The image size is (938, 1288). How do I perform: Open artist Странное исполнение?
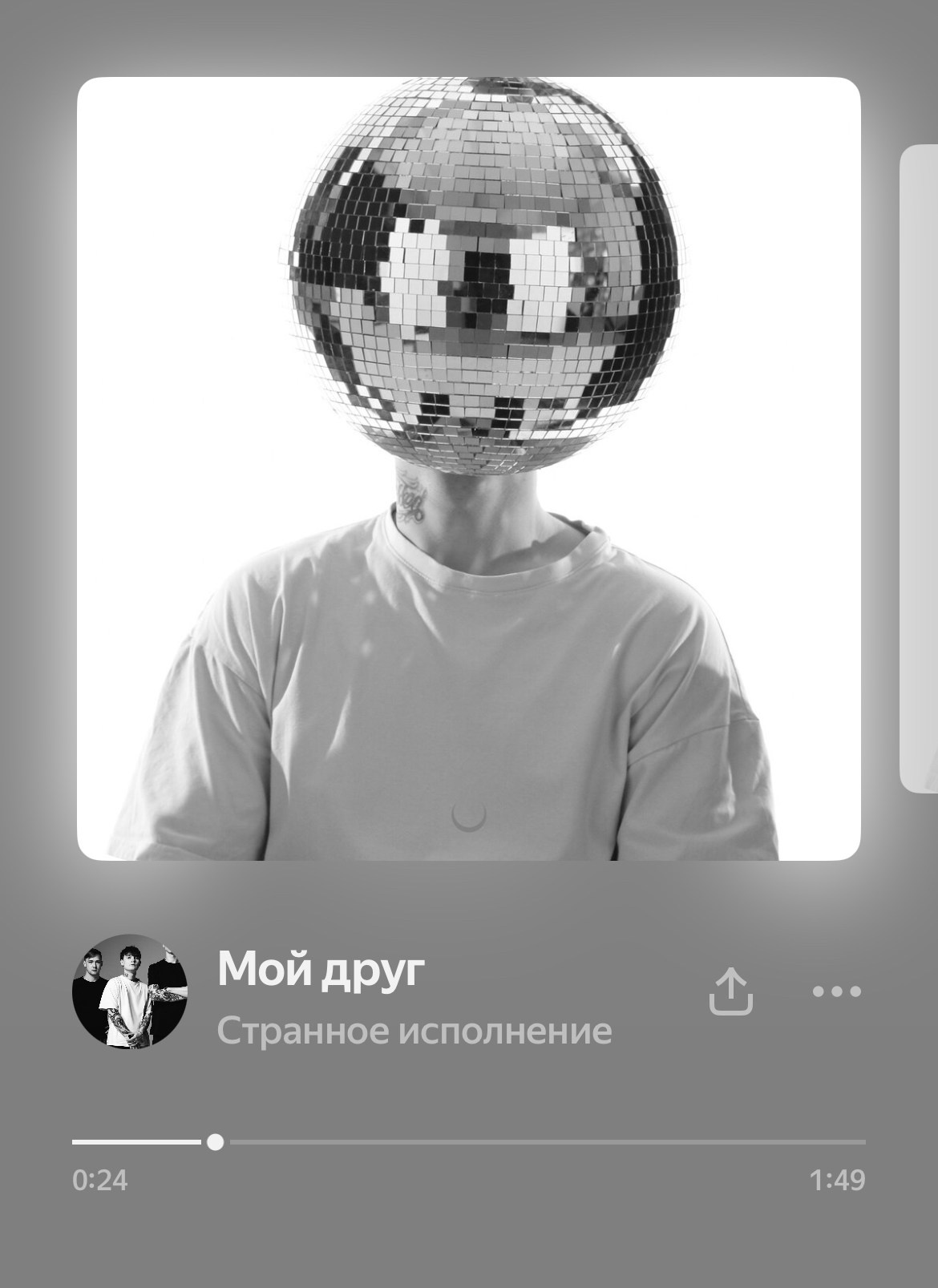[x=414, y=1031]
